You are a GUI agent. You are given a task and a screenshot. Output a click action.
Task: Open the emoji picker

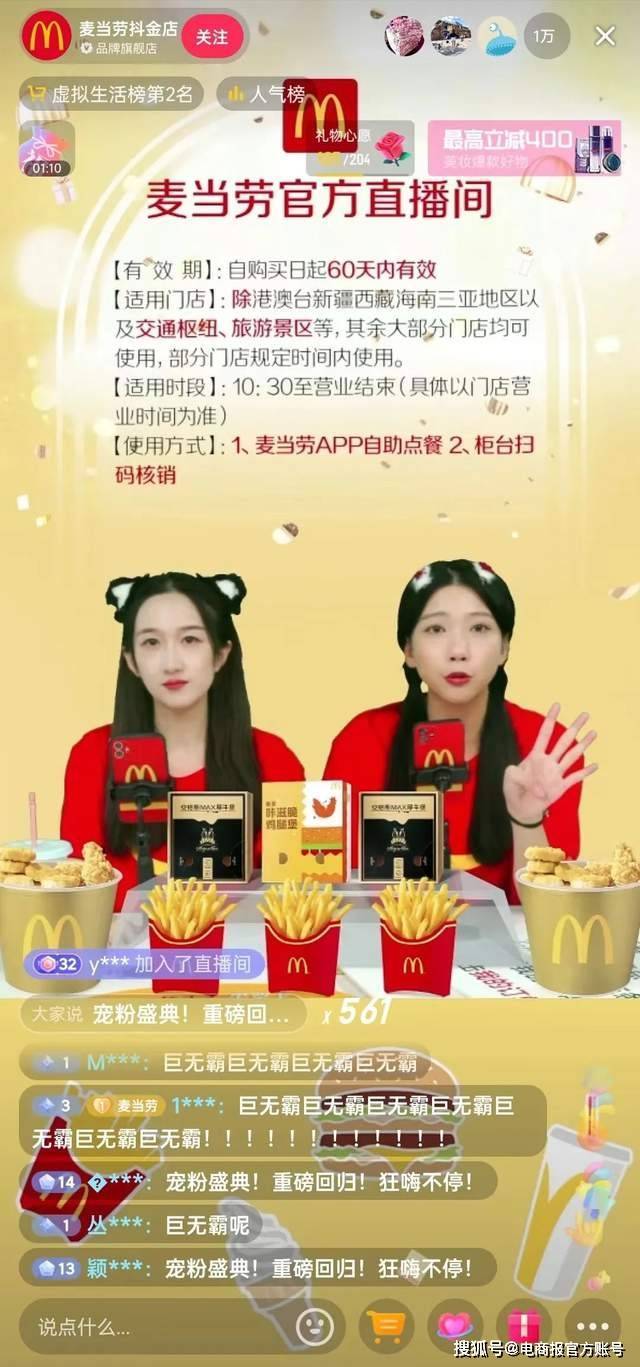click(x=315, y=1327)
